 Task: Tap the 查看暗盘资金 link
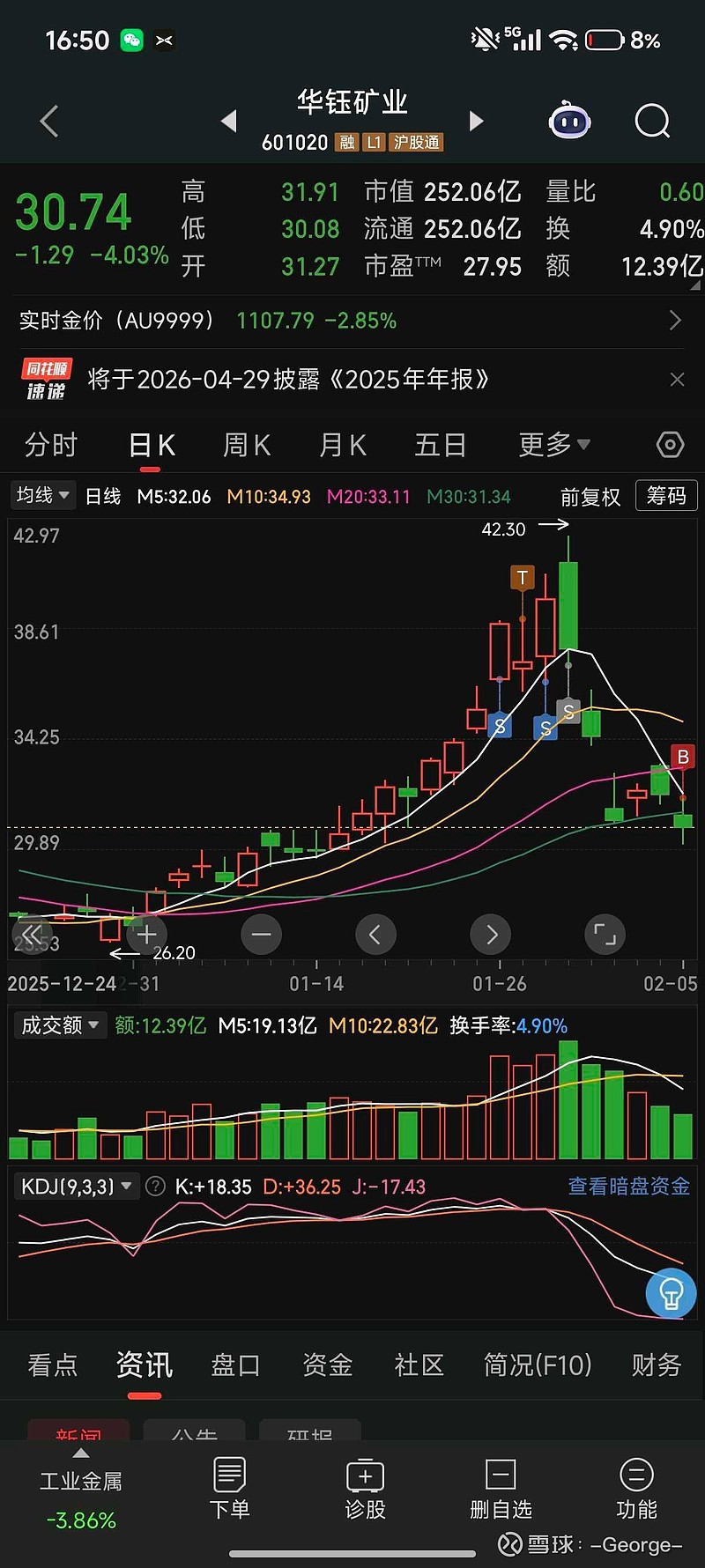(628, 1186)
